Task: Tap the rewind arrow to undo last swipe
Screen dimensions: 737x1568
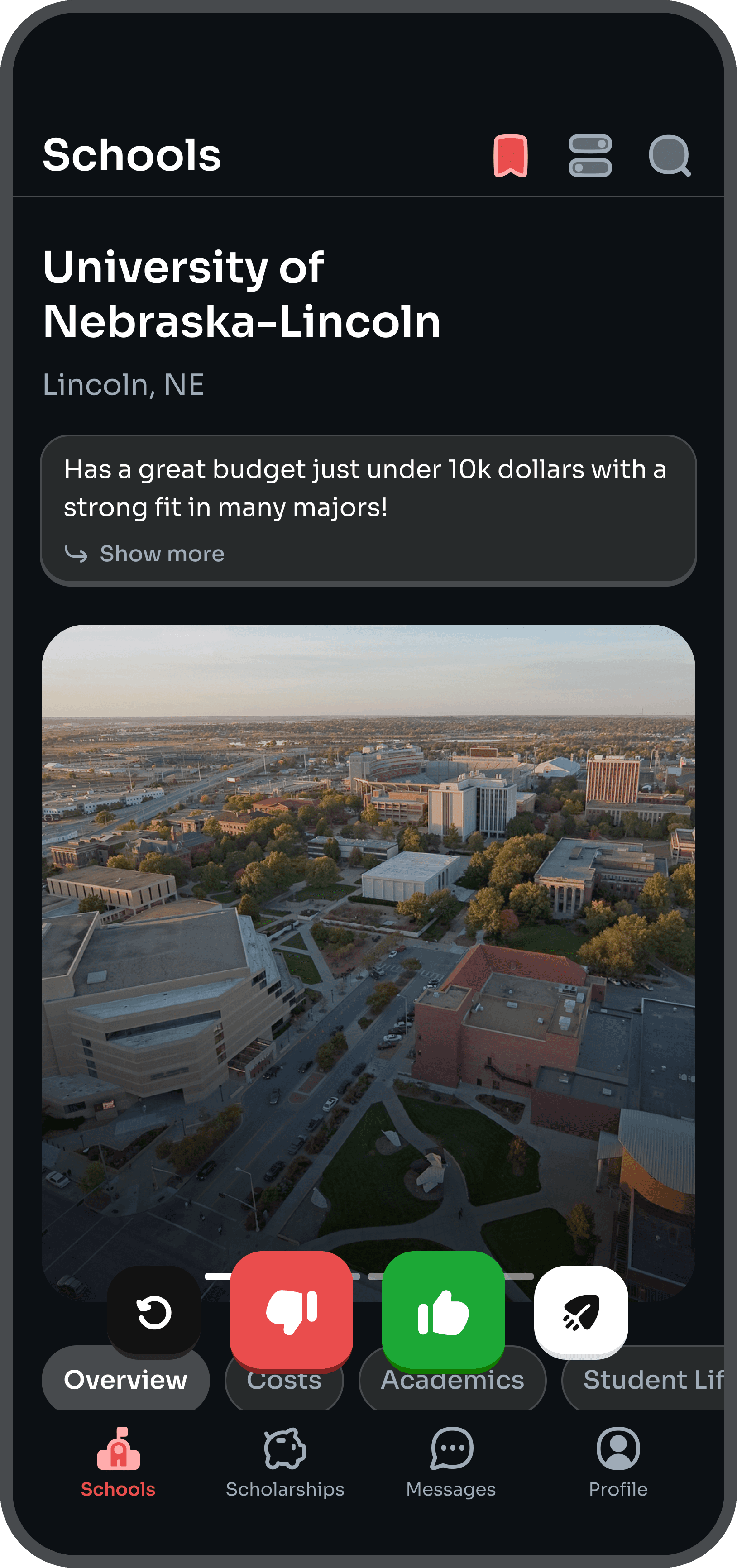Action: [153, 1312]
